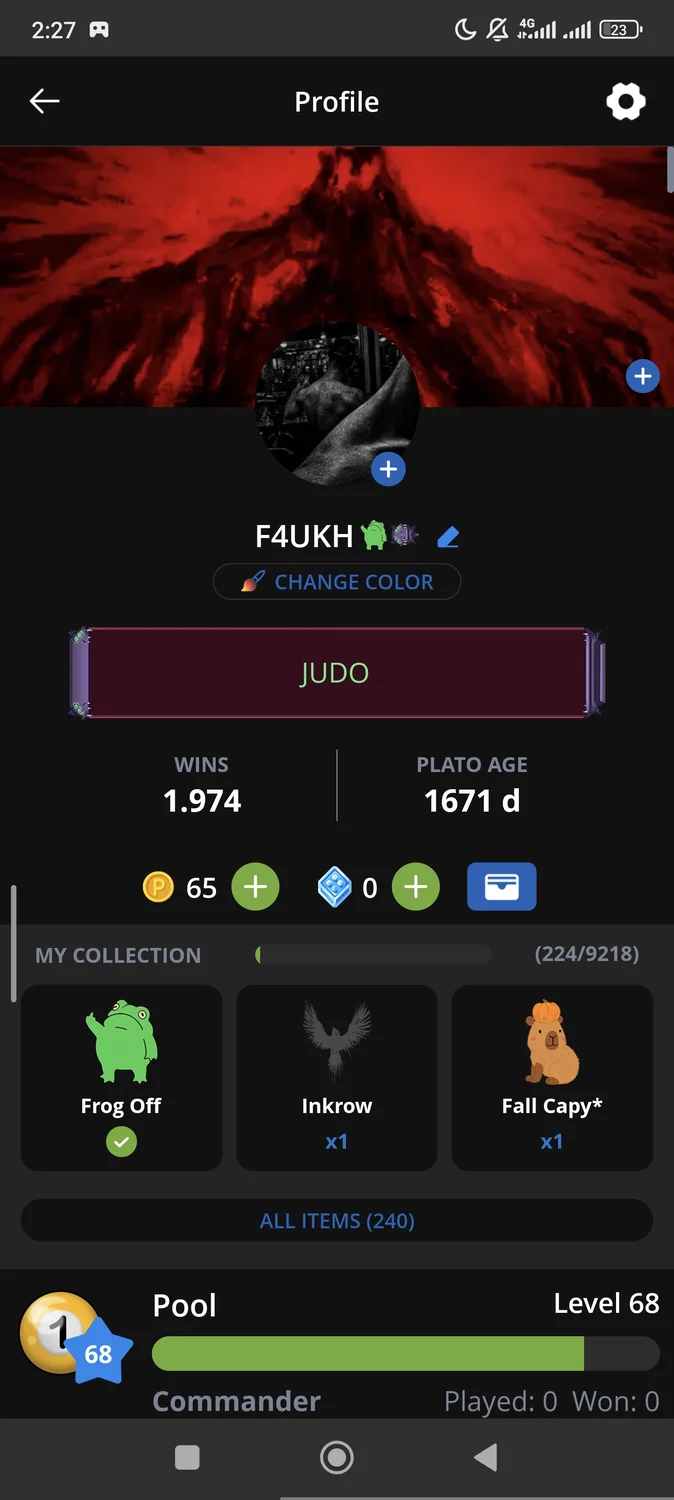Open the Fall Capy* item
The width and height of the screenshot is (674, 1500).
(x=552, y=1077)
